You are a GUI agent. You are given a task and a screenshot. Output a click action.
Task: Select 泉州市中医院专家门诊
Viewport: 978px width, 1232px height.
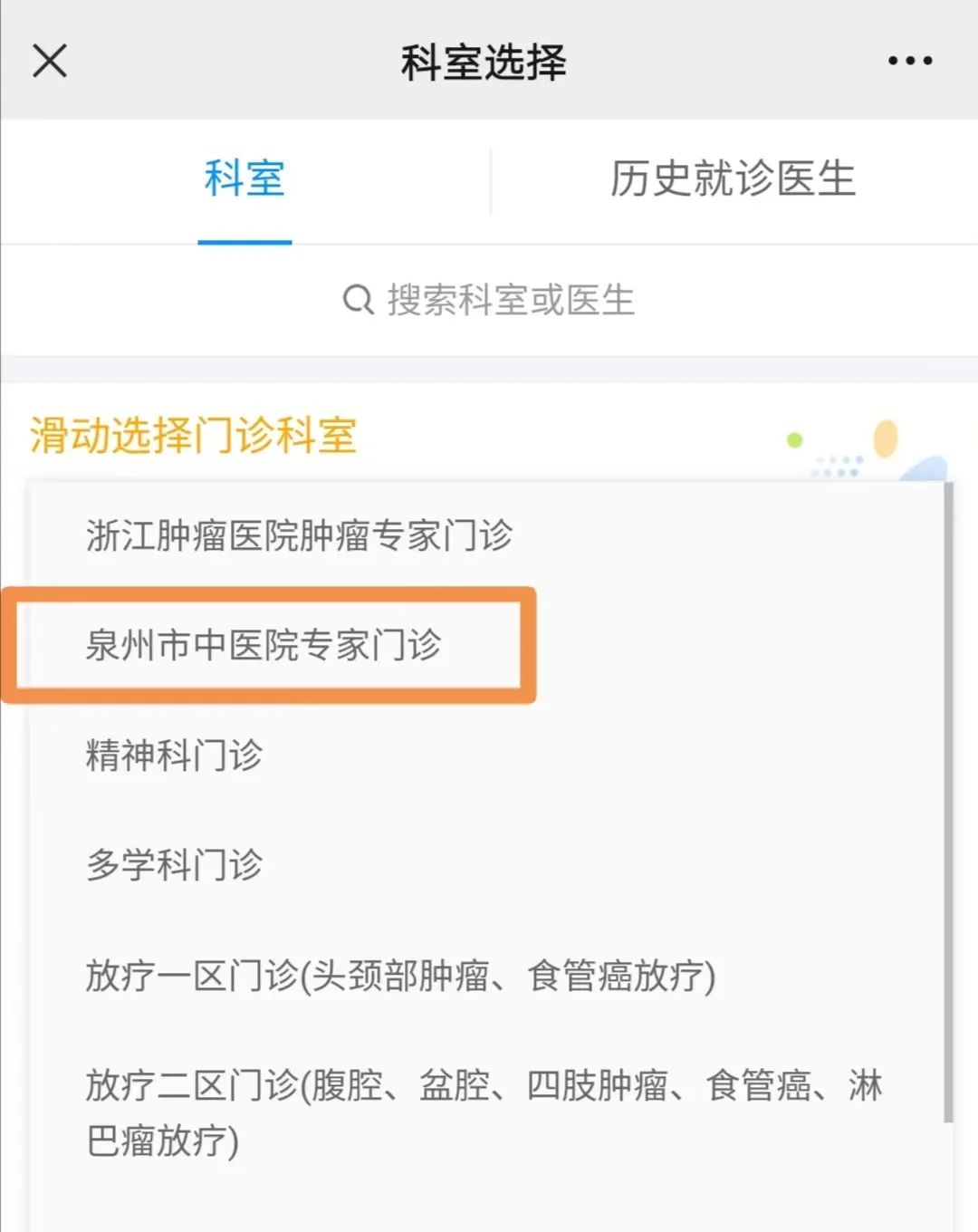click(264, 645)
